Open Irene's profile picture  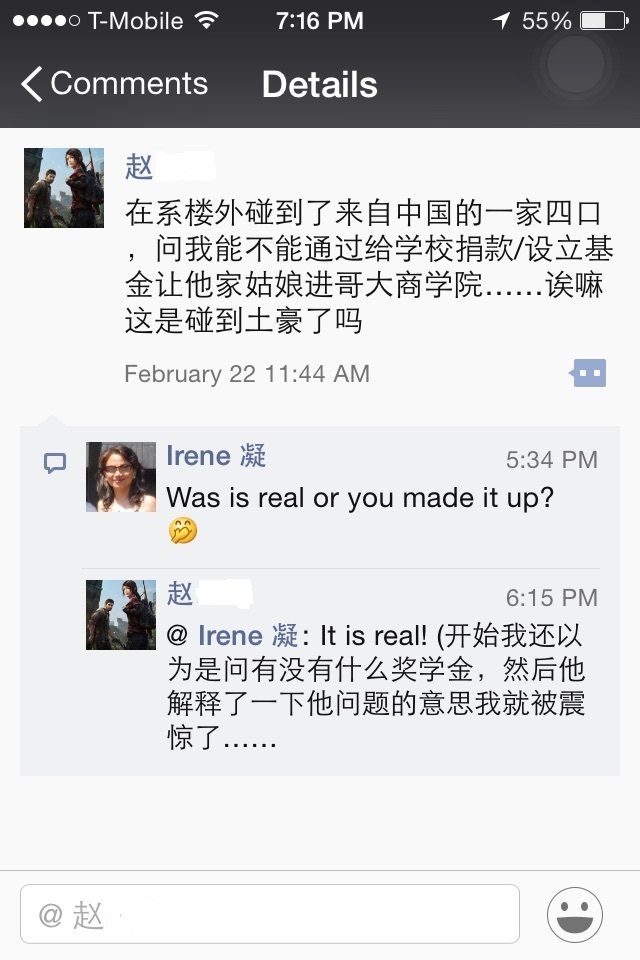(x=121, y=477)
